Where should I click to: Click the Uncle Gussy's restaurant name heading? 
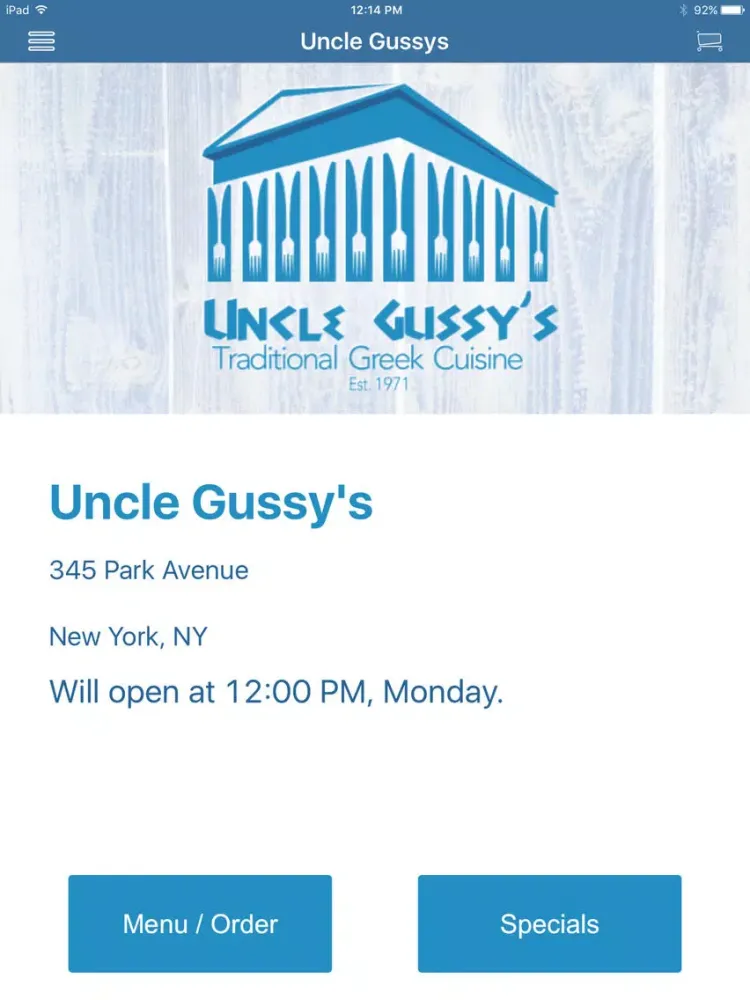(211, 502)
